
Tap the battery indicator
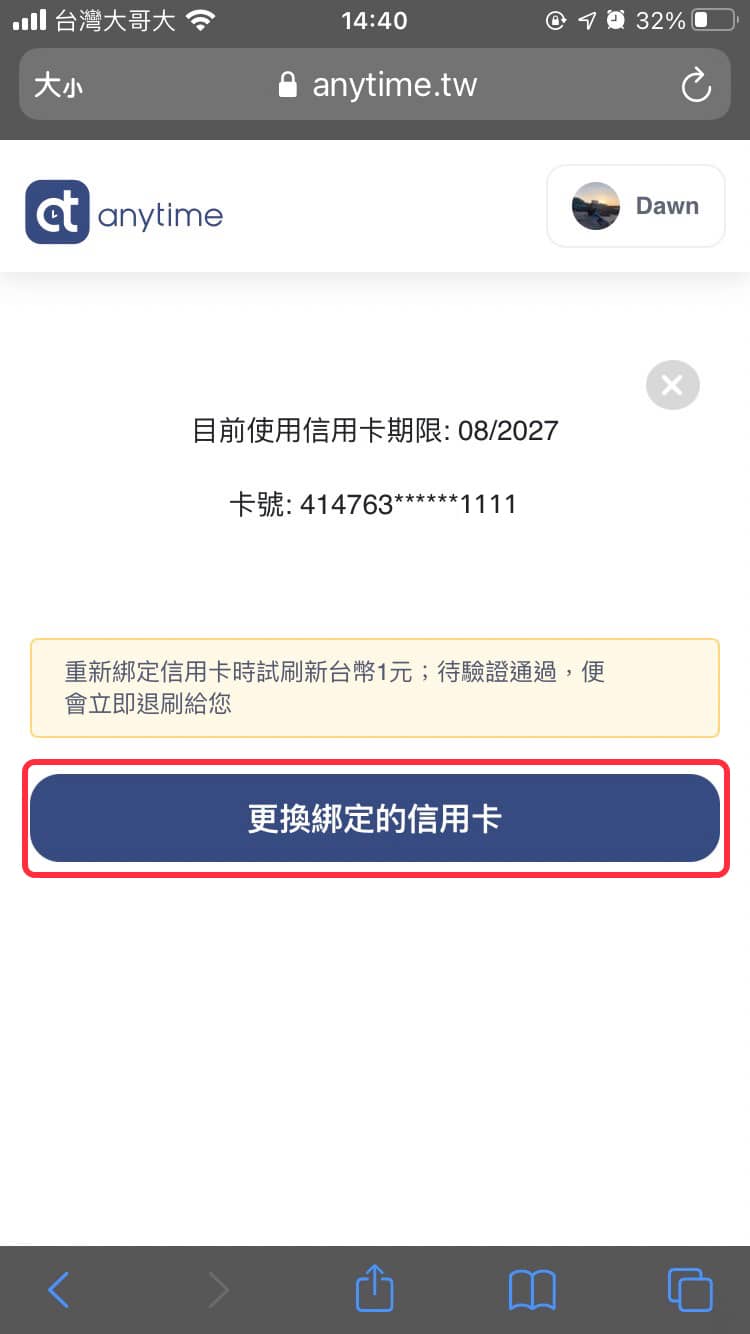coord(712,19)
